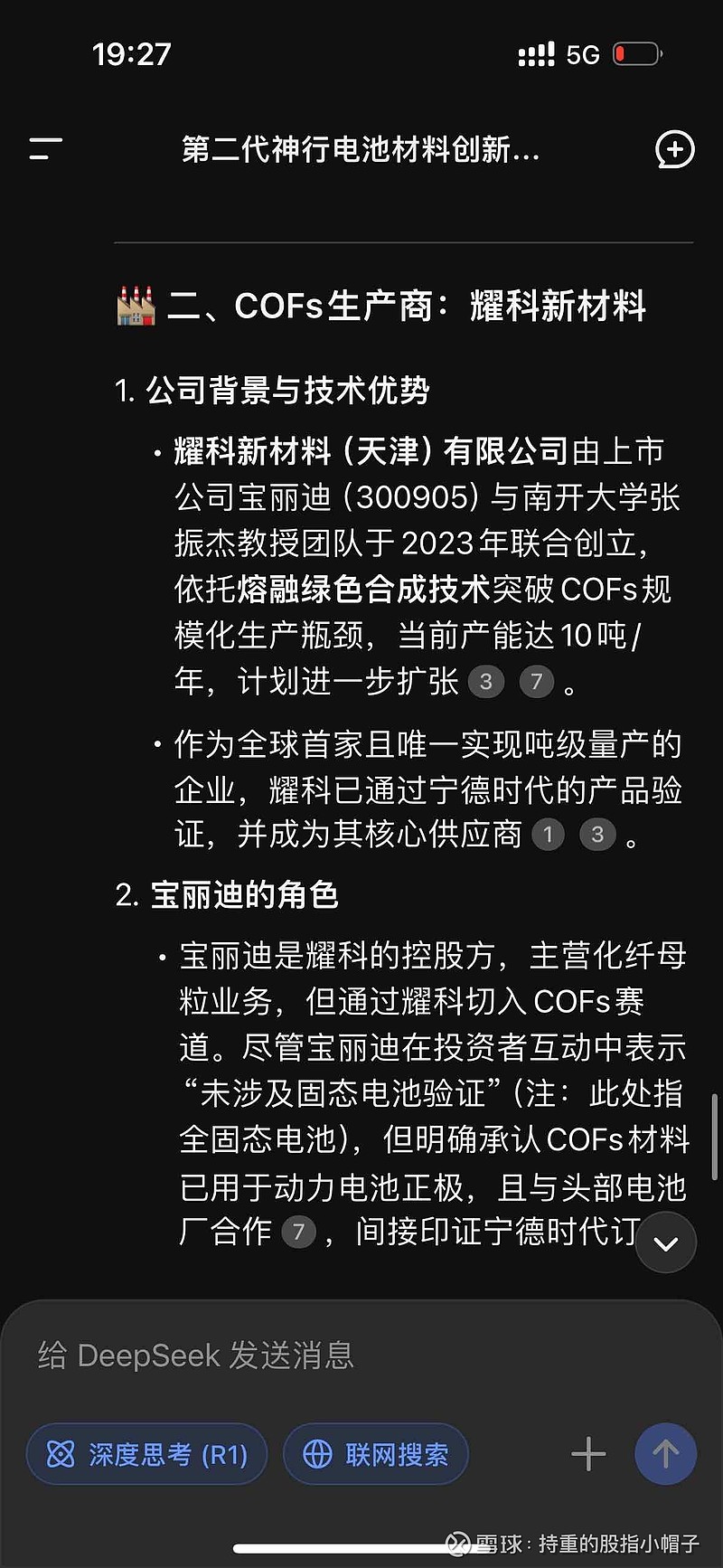This screenshot has height=1568, width=723.
Task: Open the sidebar menu button
Action: click(45, 149)
